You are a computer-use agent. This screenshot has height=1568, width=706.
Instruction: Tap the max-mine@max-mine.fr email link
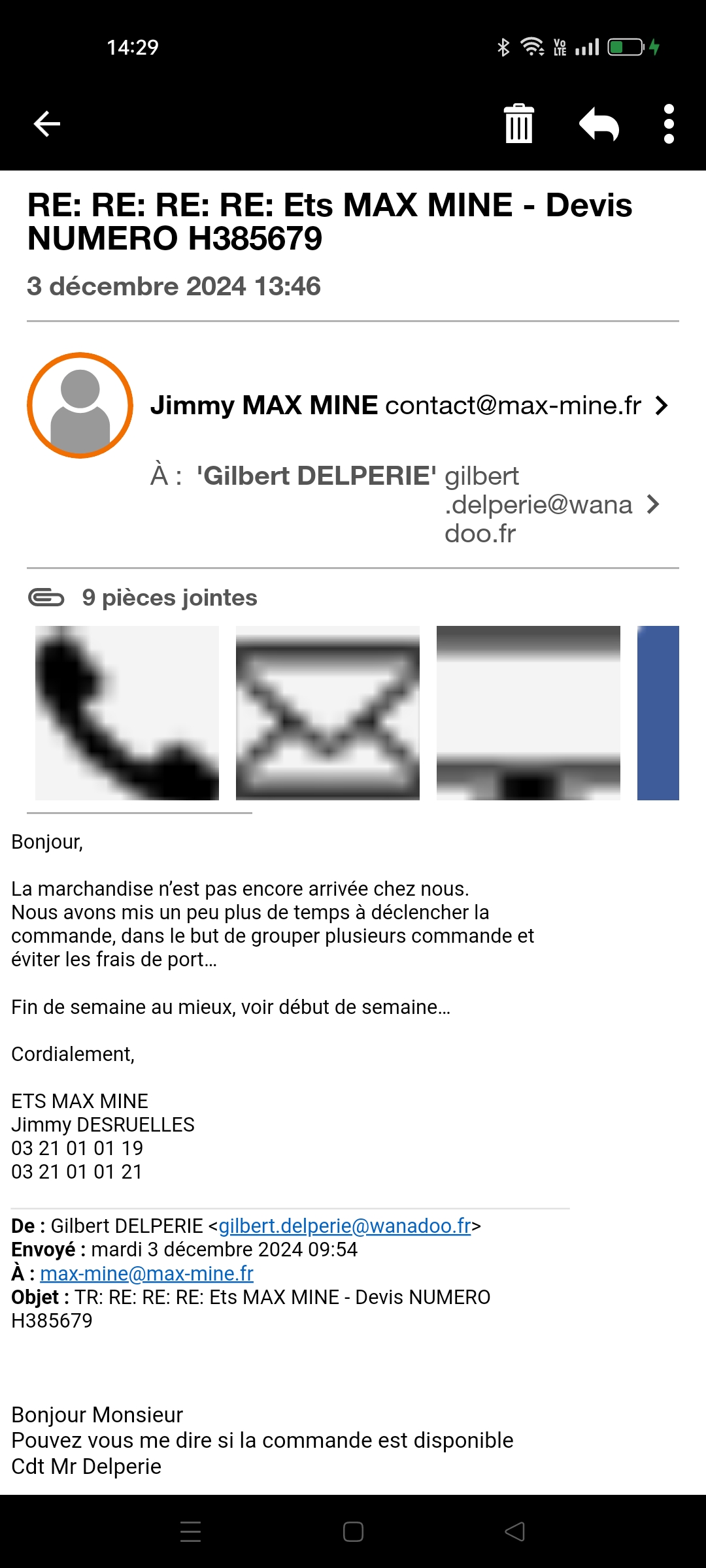point(146,1273)
